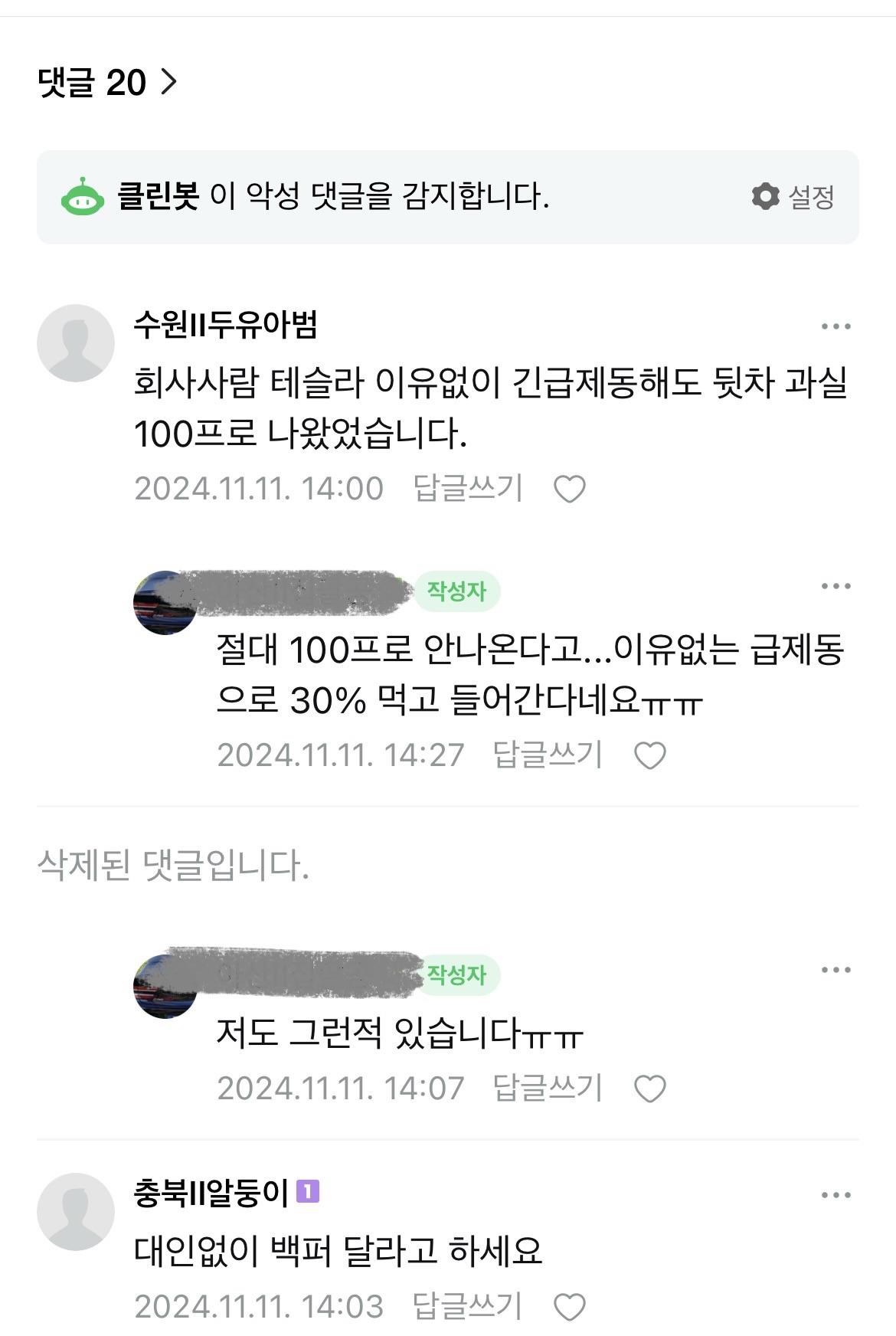Screen dimensions: 896x1336
Task: Open the overflow menu on 수원II두유아범's comment
Action: [836, 326]
